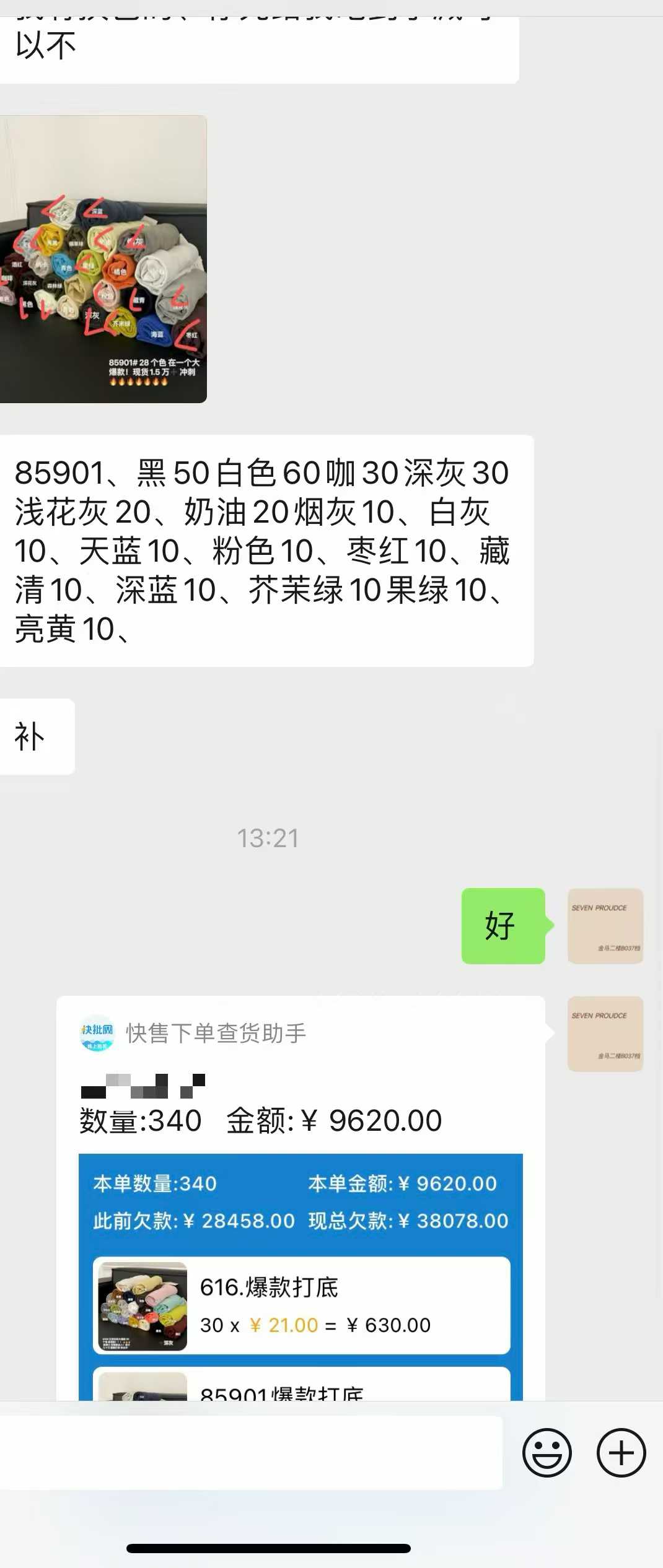Tap the sender avatar beside the order card

pyautogui.click(x=605, y=1034)
